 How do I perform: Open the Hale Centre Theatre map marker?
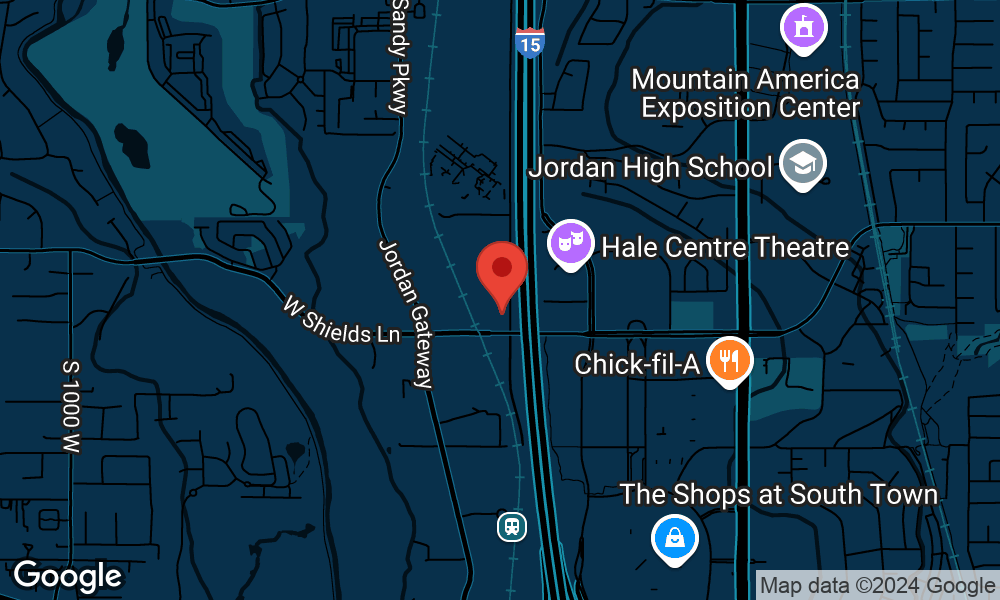click(571, 243)
